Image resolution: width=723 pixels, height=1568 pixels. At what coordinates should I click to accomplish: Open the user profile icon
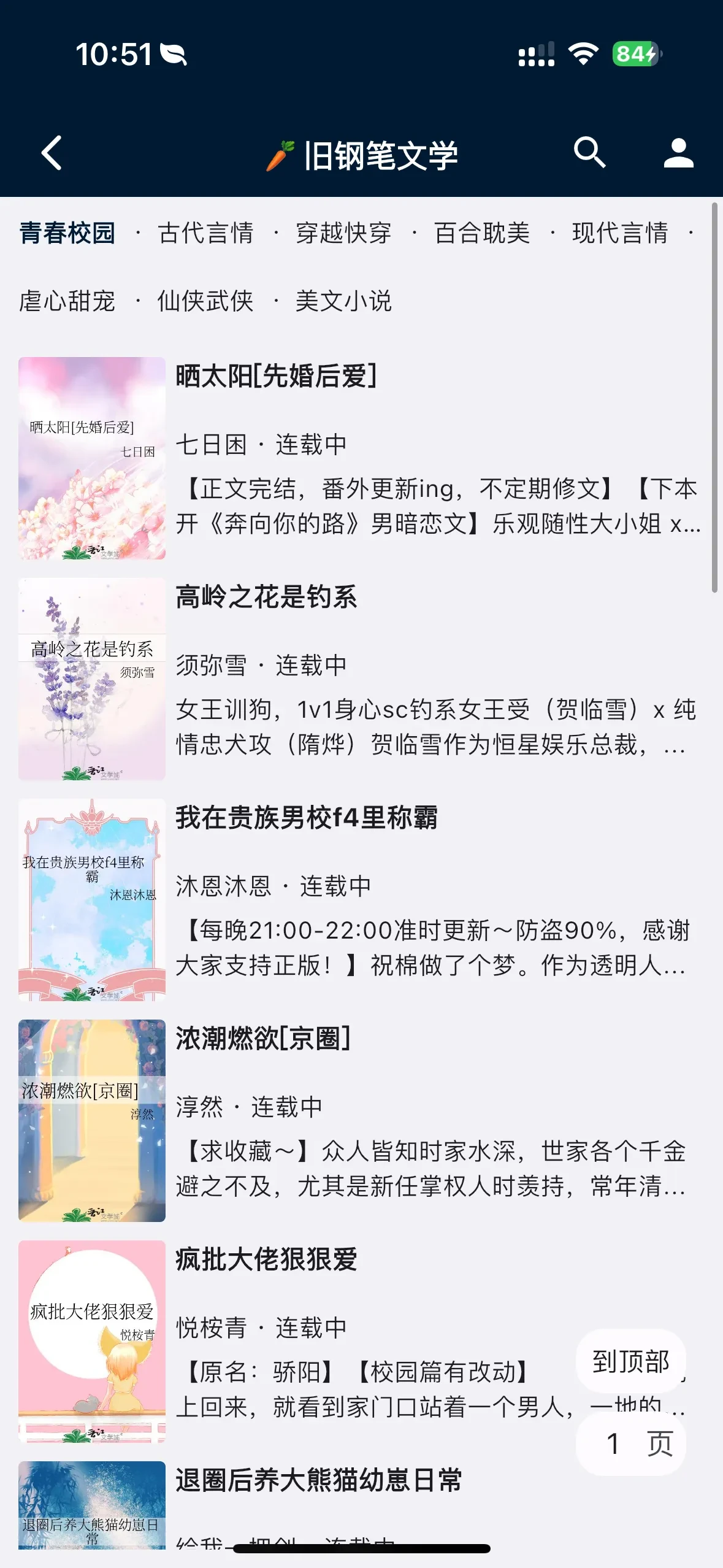click(x=678, y=153)
